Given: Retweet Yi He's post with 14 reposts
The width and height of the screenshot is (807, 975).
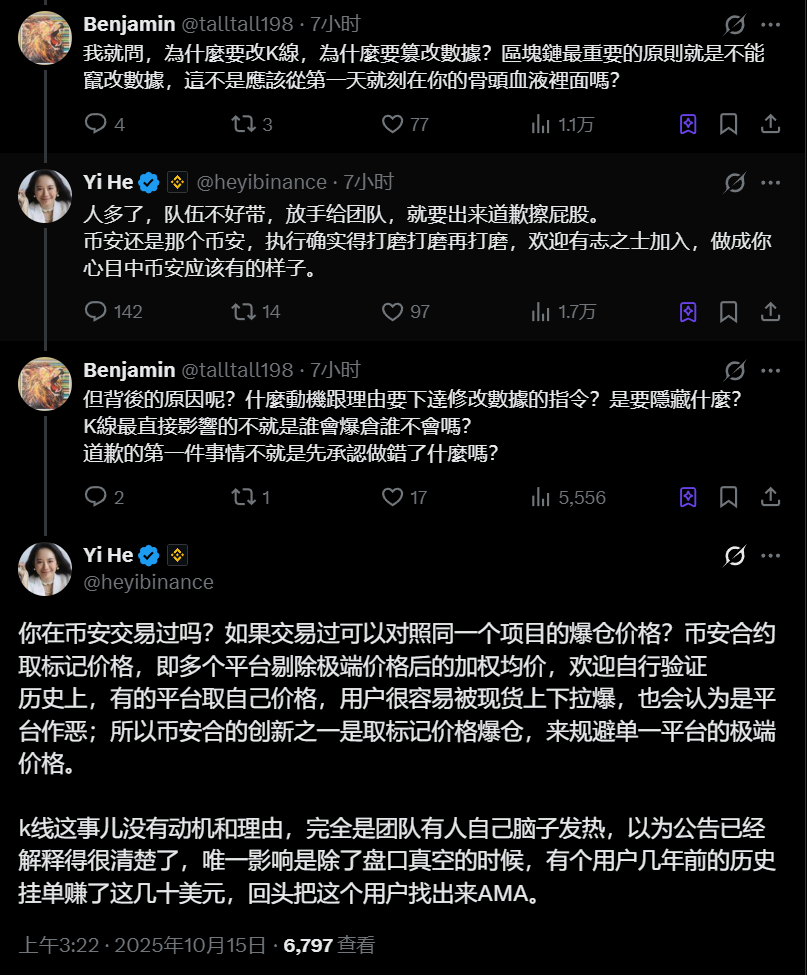Looking at the screenshot, I should pyautogui.click(x=243, y=312).
